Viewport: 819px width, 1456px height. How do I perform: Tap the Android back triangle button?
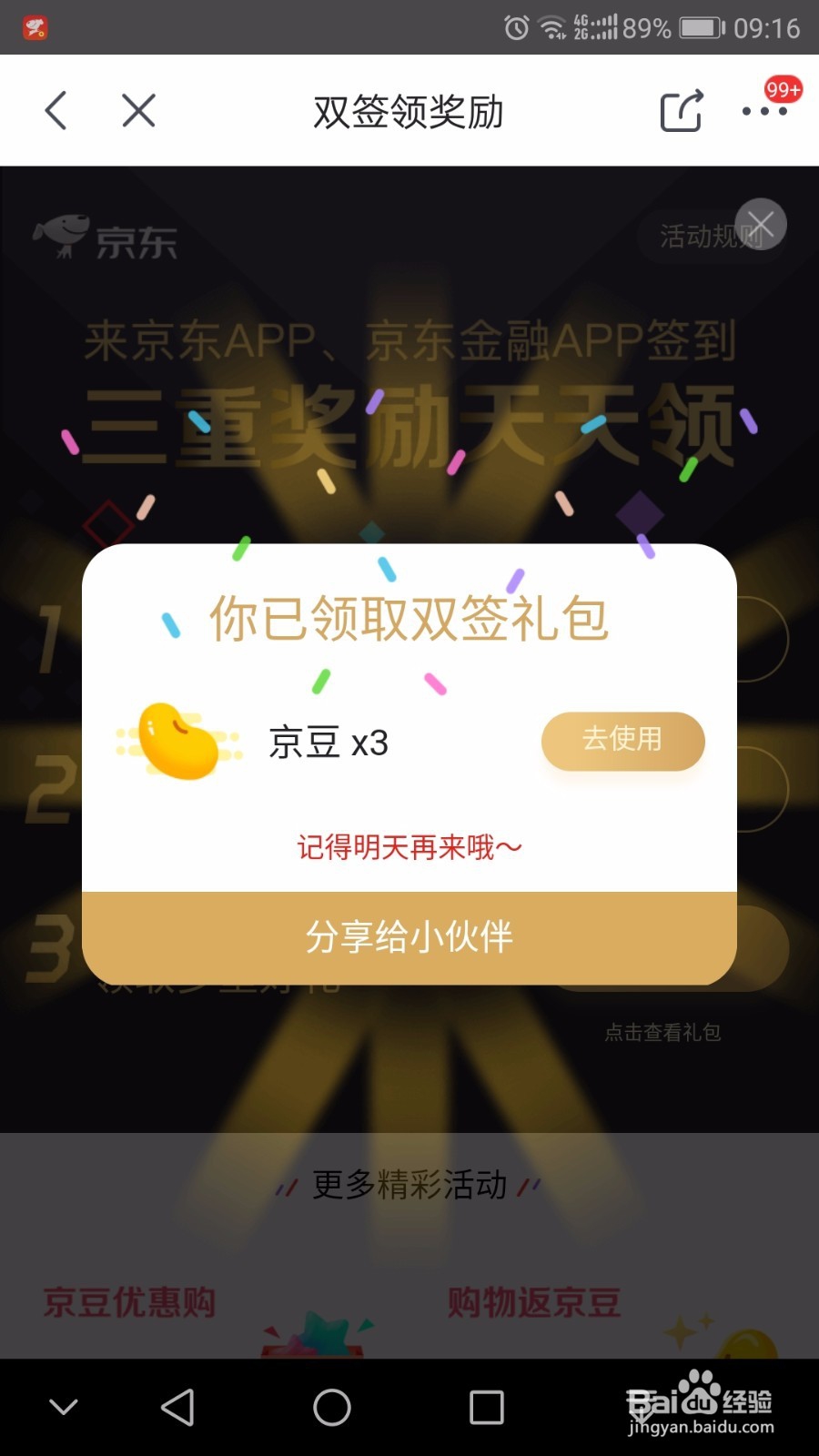178,1406
